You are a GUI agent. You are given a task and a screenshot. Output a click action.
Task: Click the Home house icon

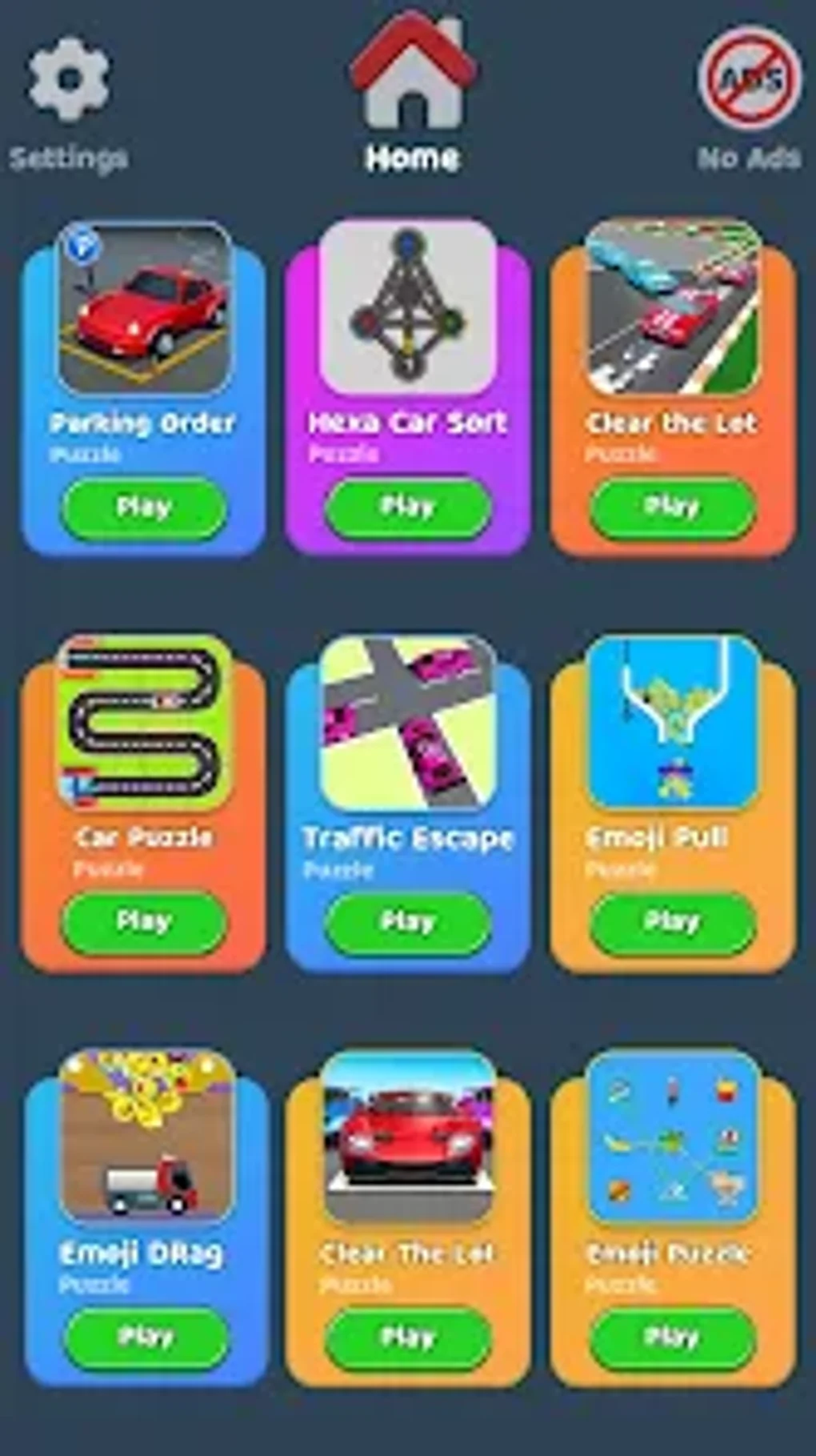[411, 72]
